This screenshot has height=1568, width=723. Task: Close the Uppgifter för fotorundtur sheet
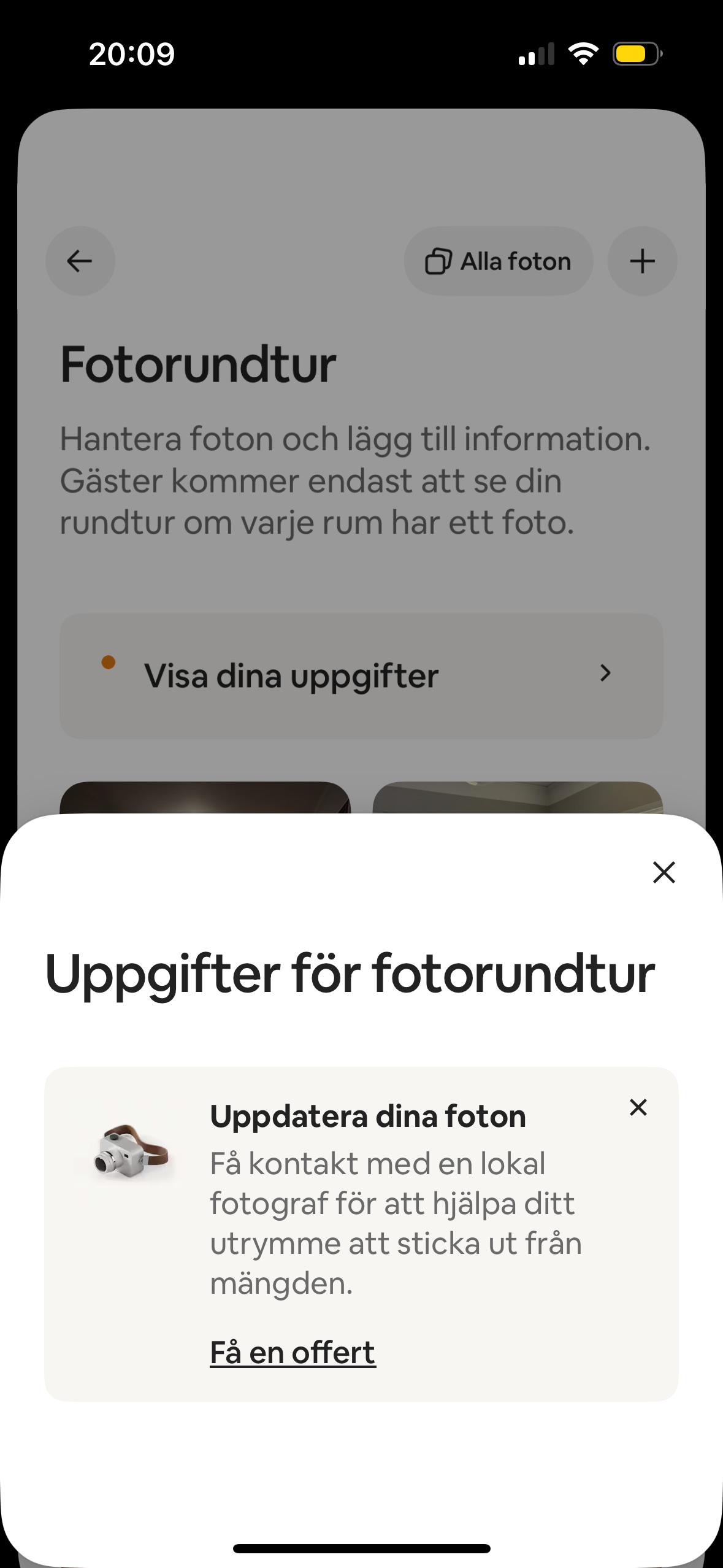(x=664, y=872)
